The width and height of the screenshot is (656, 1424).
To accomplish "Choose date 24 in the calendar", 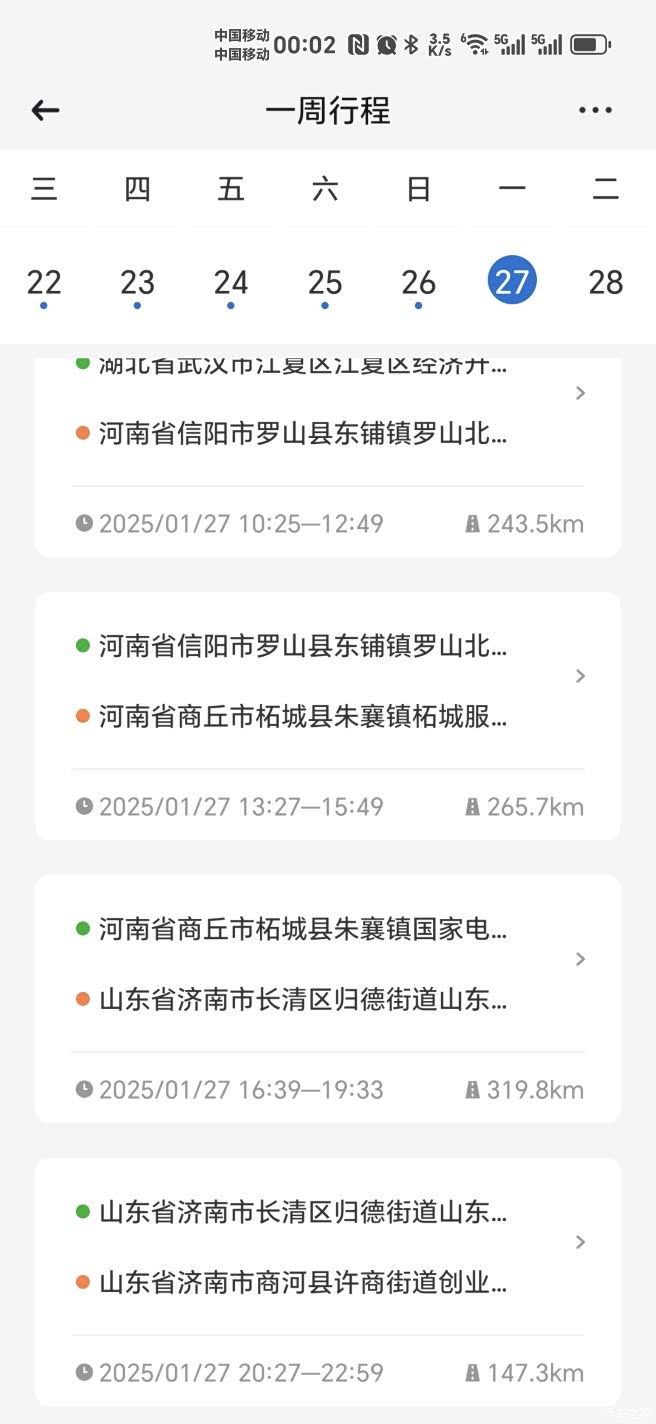I will pyautogui.click(x=231, y=283).
